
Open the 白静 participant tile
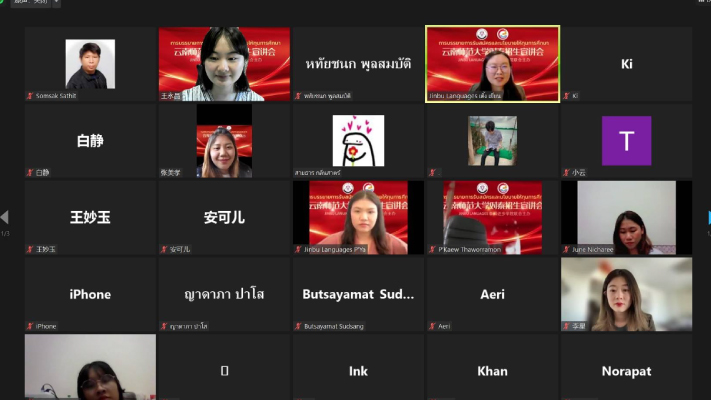[90, 141]
